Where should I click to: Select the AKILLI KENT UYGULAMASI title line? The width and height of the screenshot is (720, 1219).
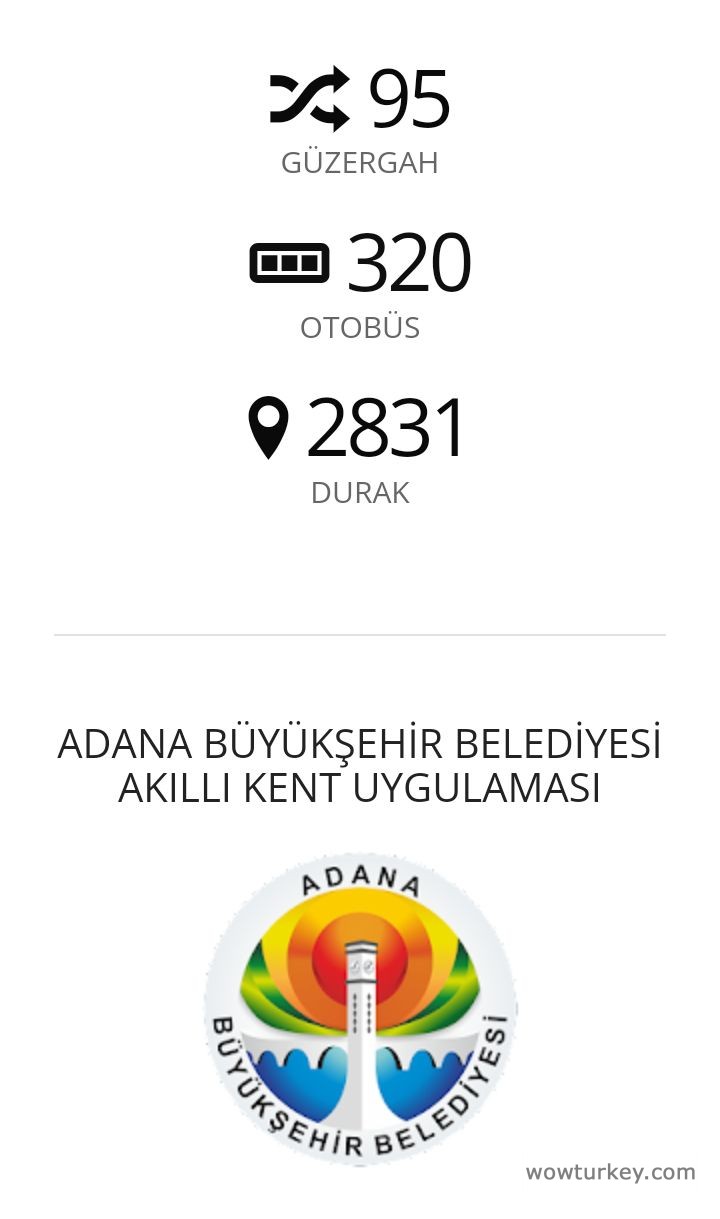(360, 789)
